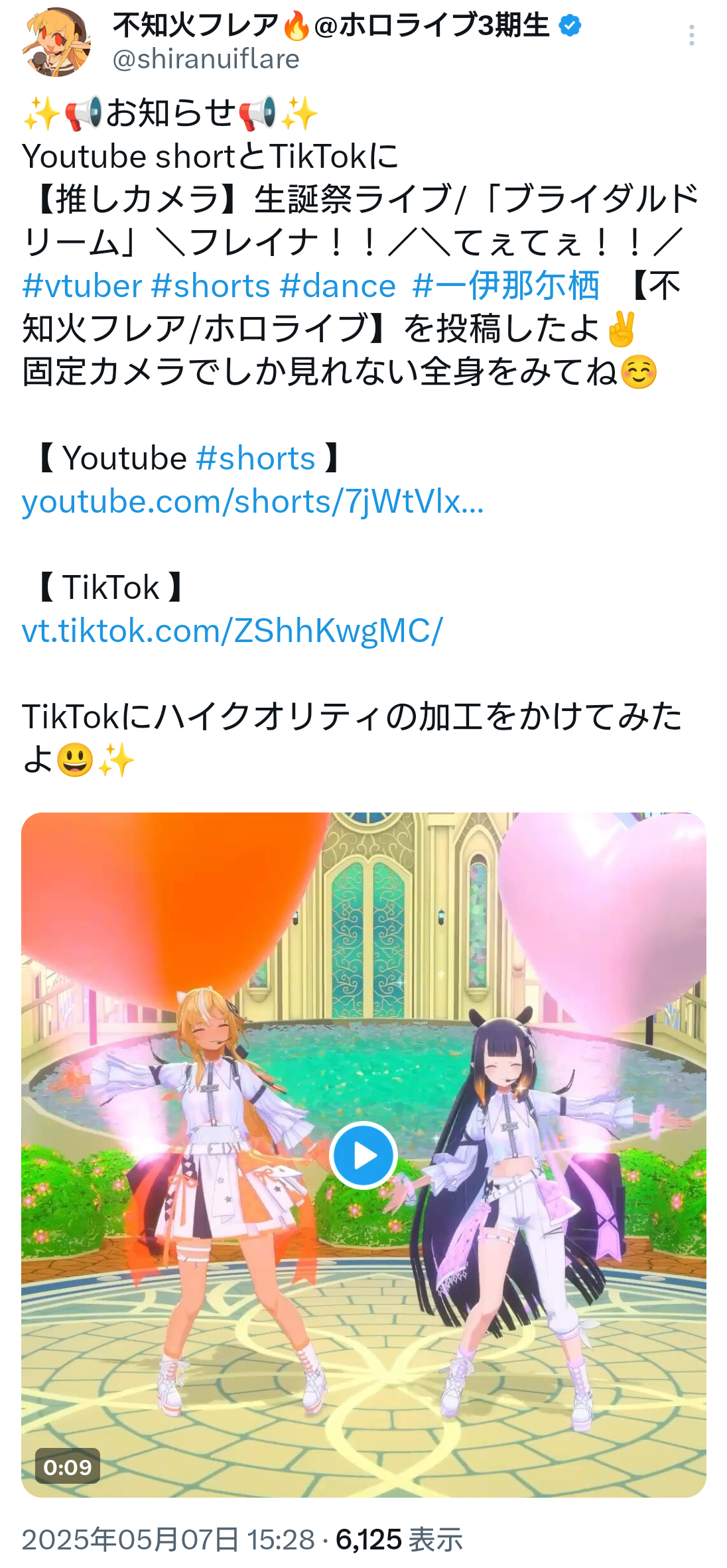Open 不知火フレア's profile avatar

[x=57, y=42]
